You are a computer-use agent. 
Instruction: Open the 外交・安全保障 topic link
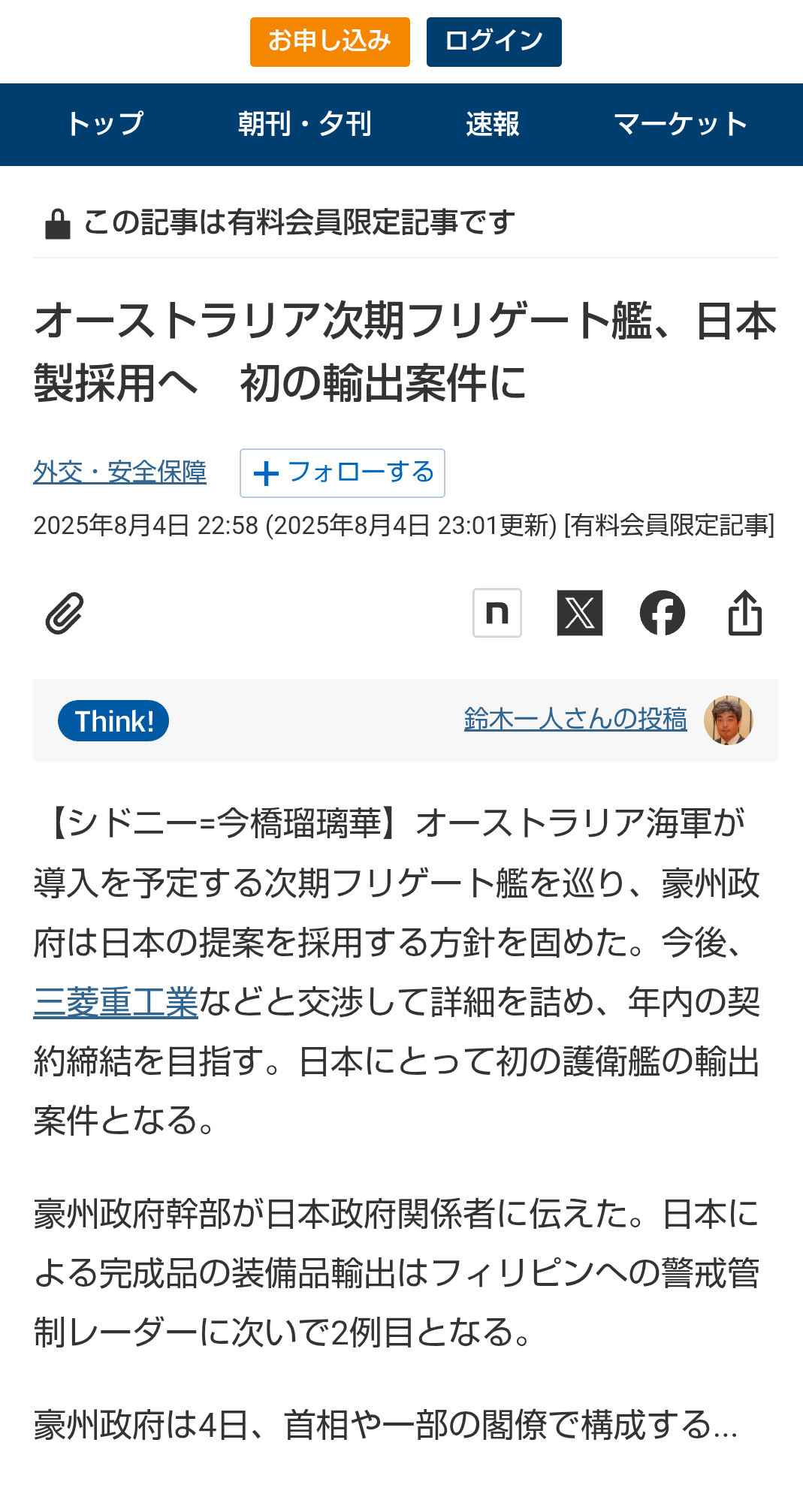(119, 472)
